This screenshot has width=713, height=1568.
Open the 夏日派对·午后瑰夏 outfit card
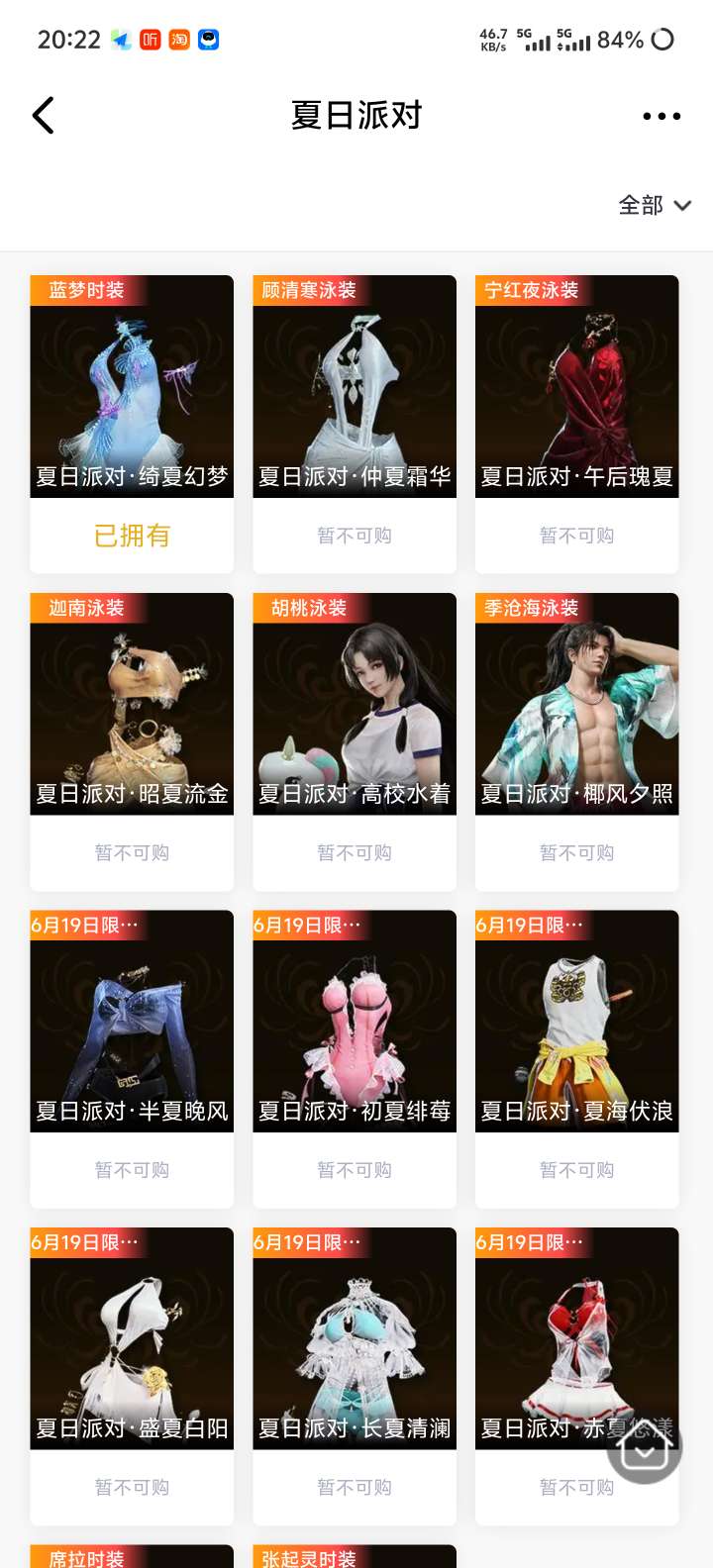576,386
